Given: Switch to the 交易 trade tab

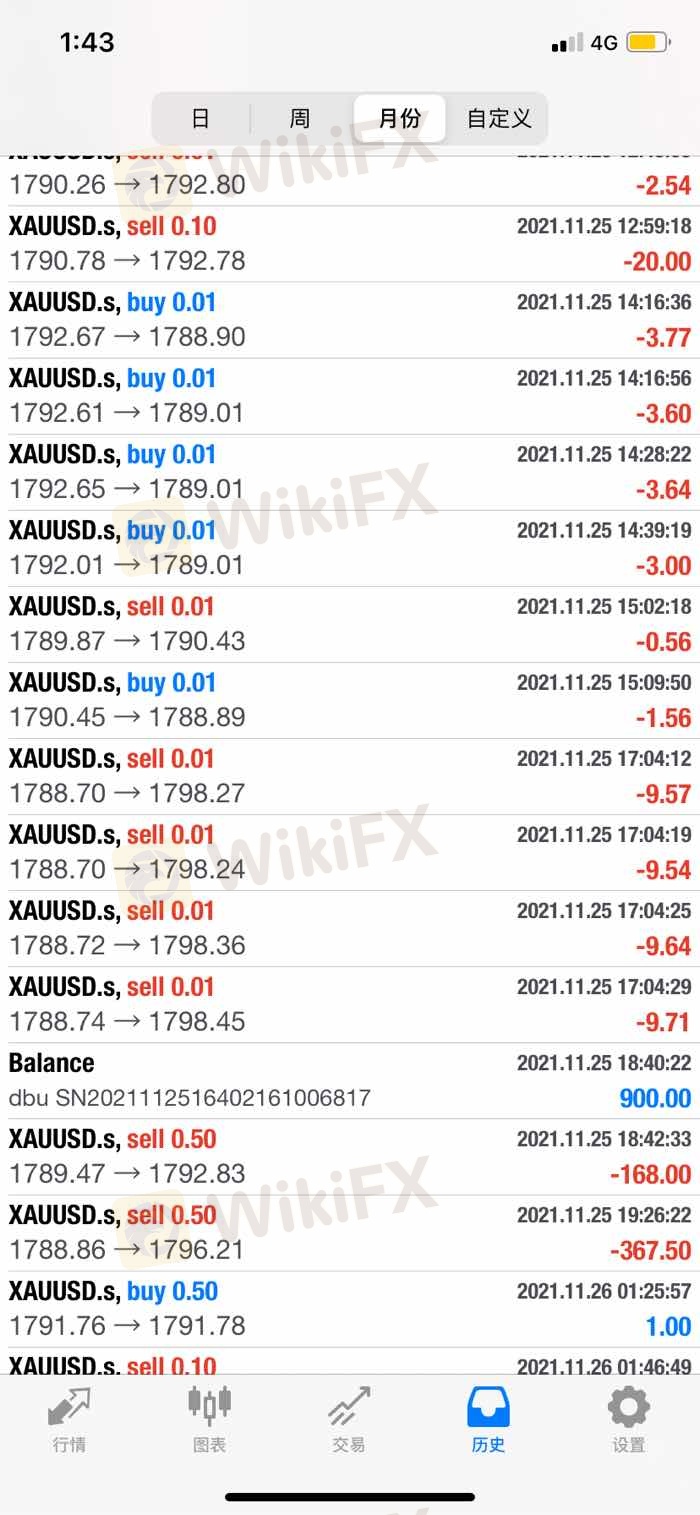Looking at the screenshot, I should coord(349,1420).
